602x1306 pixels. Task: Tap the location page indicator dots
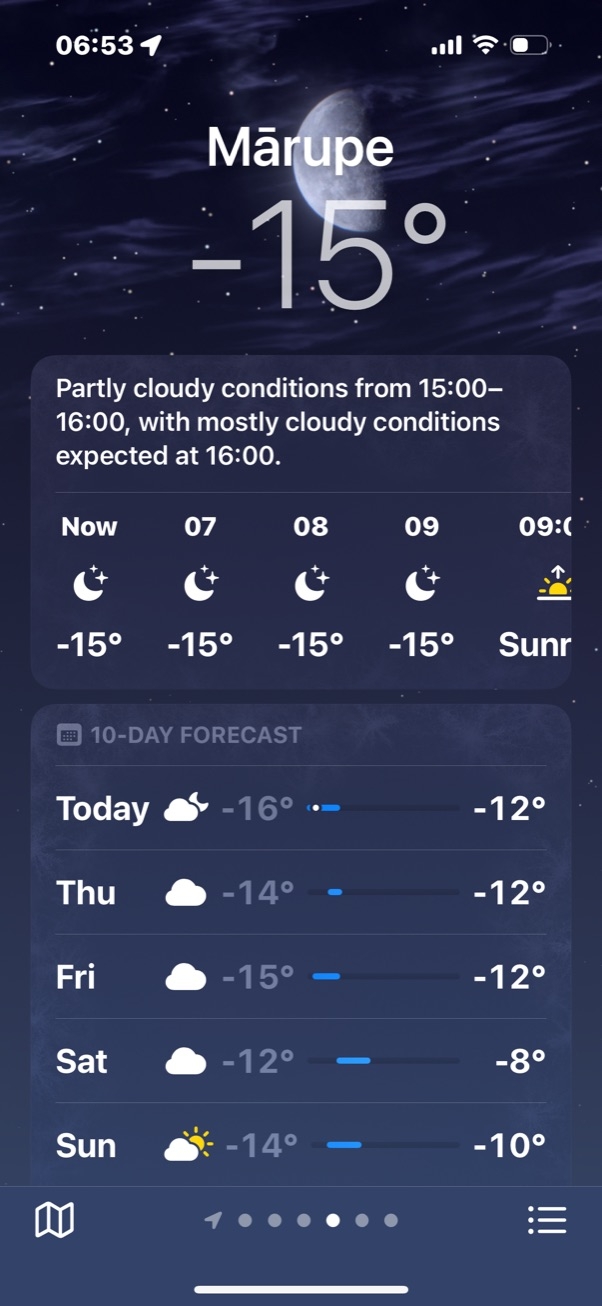coord(304,1220)
